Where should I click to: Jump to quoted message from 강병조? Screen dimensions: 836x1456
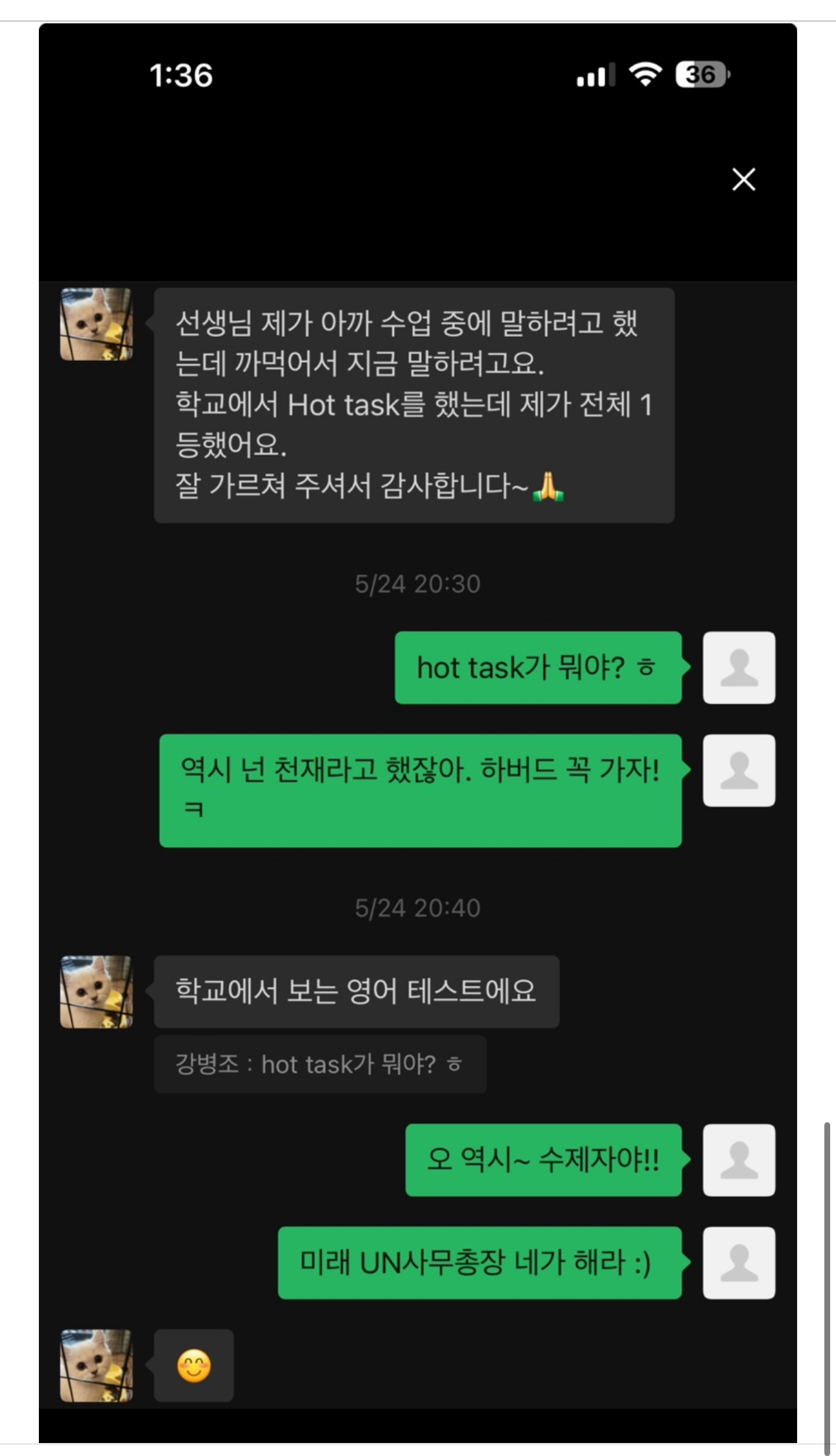click(319, 1064)
